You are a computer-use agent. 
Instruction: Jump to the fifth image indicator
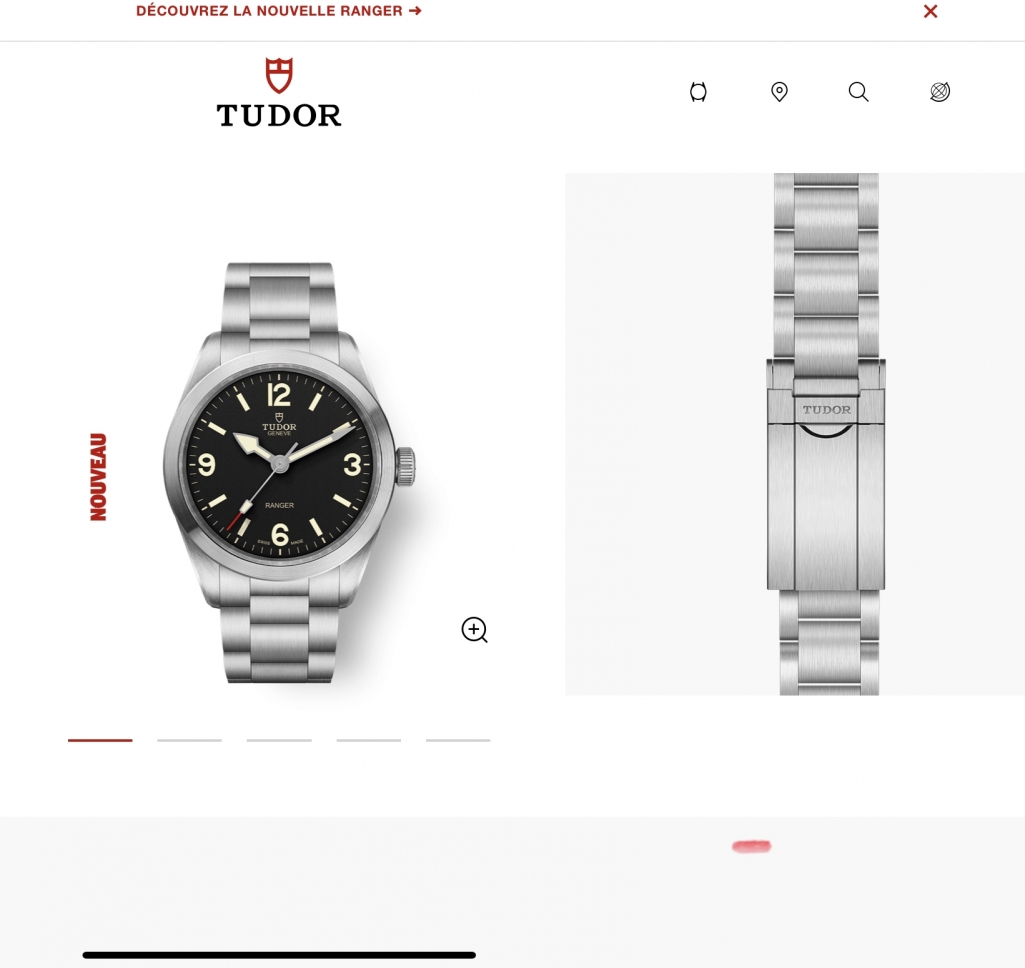coord(458,740)
